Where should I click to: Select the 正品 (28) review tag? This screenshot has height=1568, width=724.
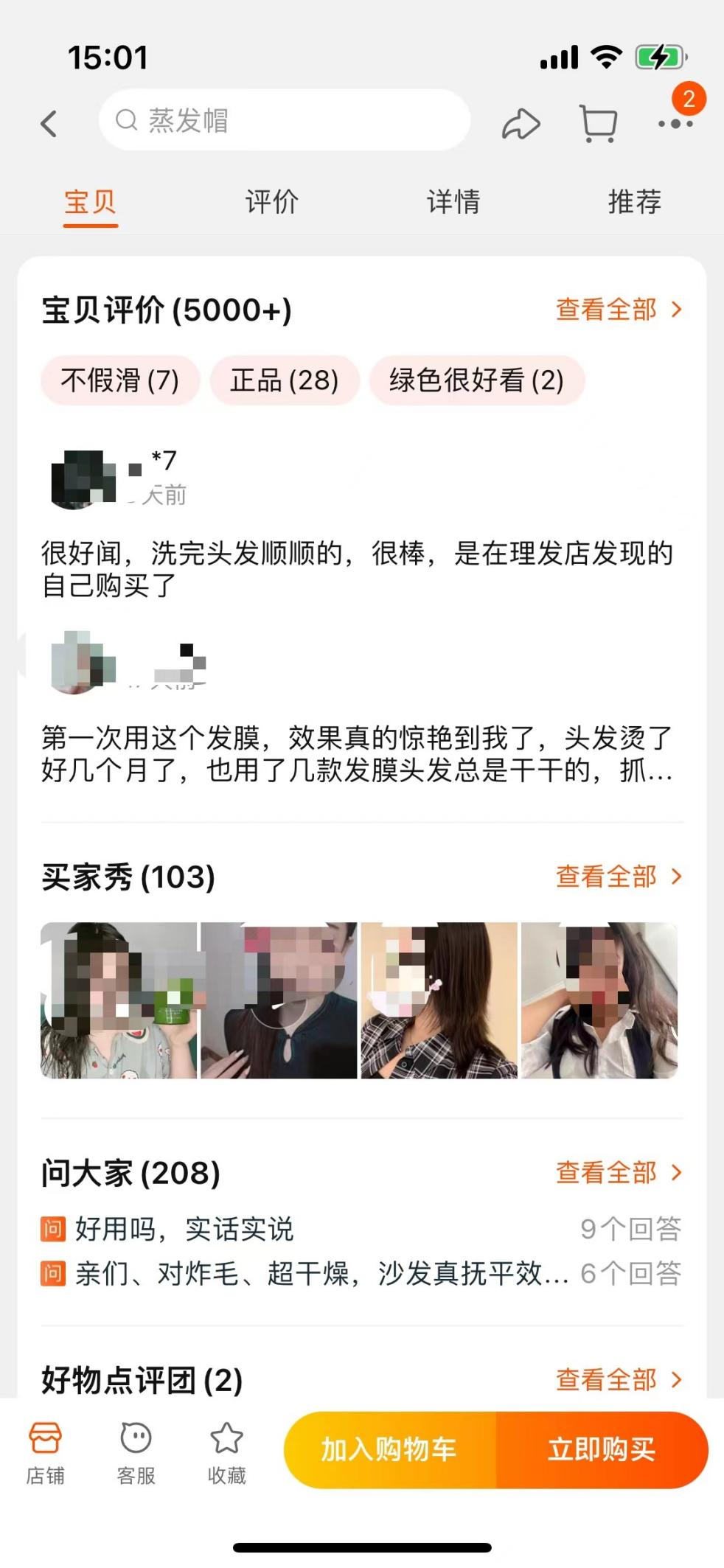pos(285,380)
